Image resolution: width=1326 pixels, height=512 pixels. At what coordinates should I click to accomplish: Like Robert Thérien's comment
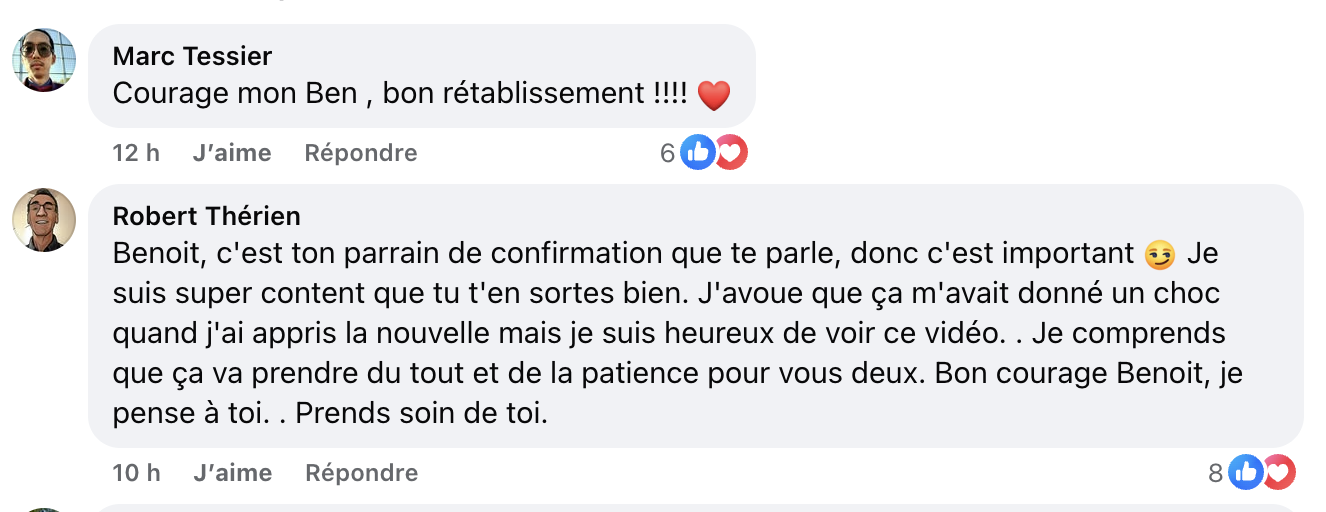coord(232,473)
